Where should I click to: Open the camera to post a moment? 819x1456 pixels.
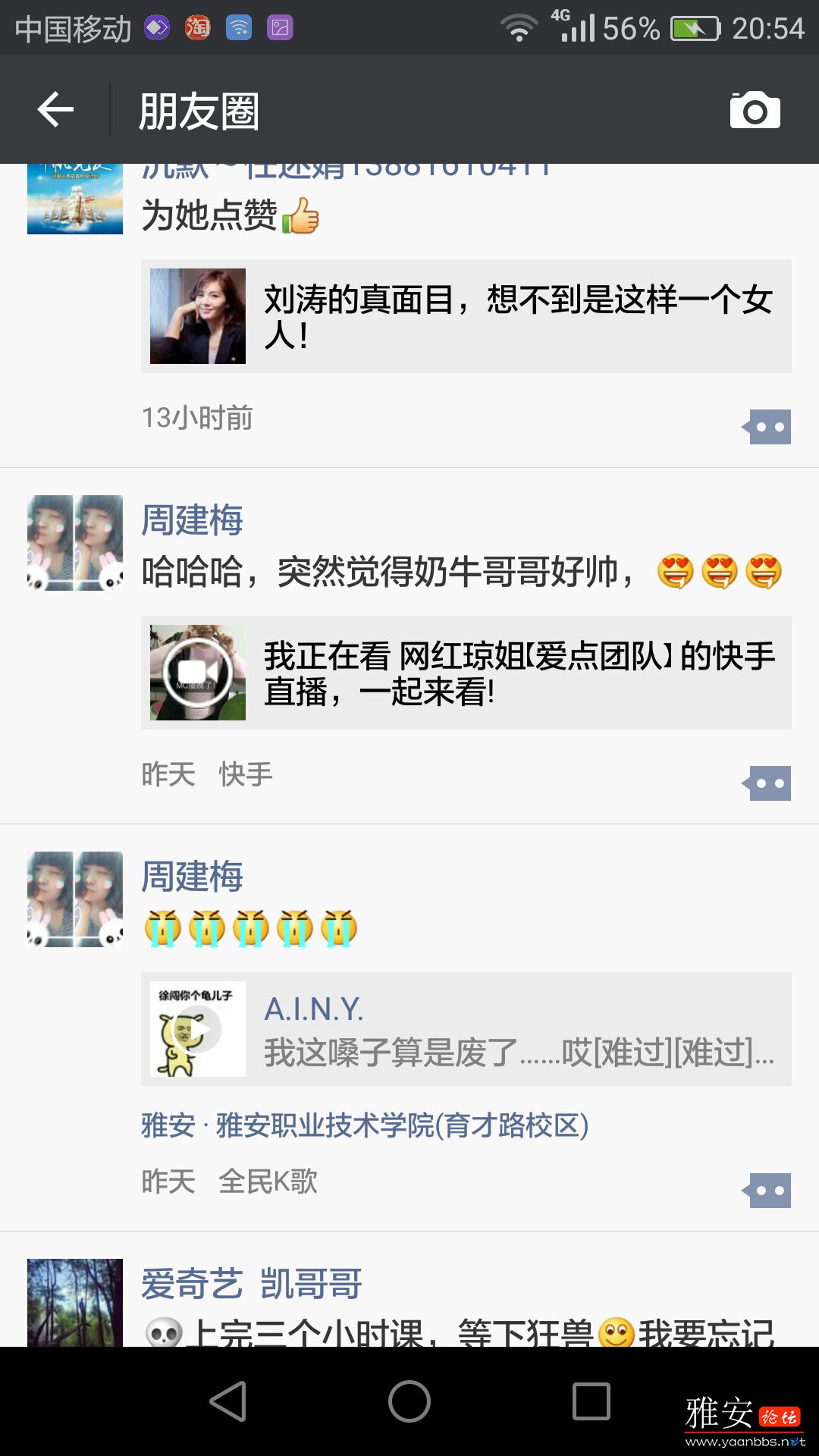coord(755,111)
